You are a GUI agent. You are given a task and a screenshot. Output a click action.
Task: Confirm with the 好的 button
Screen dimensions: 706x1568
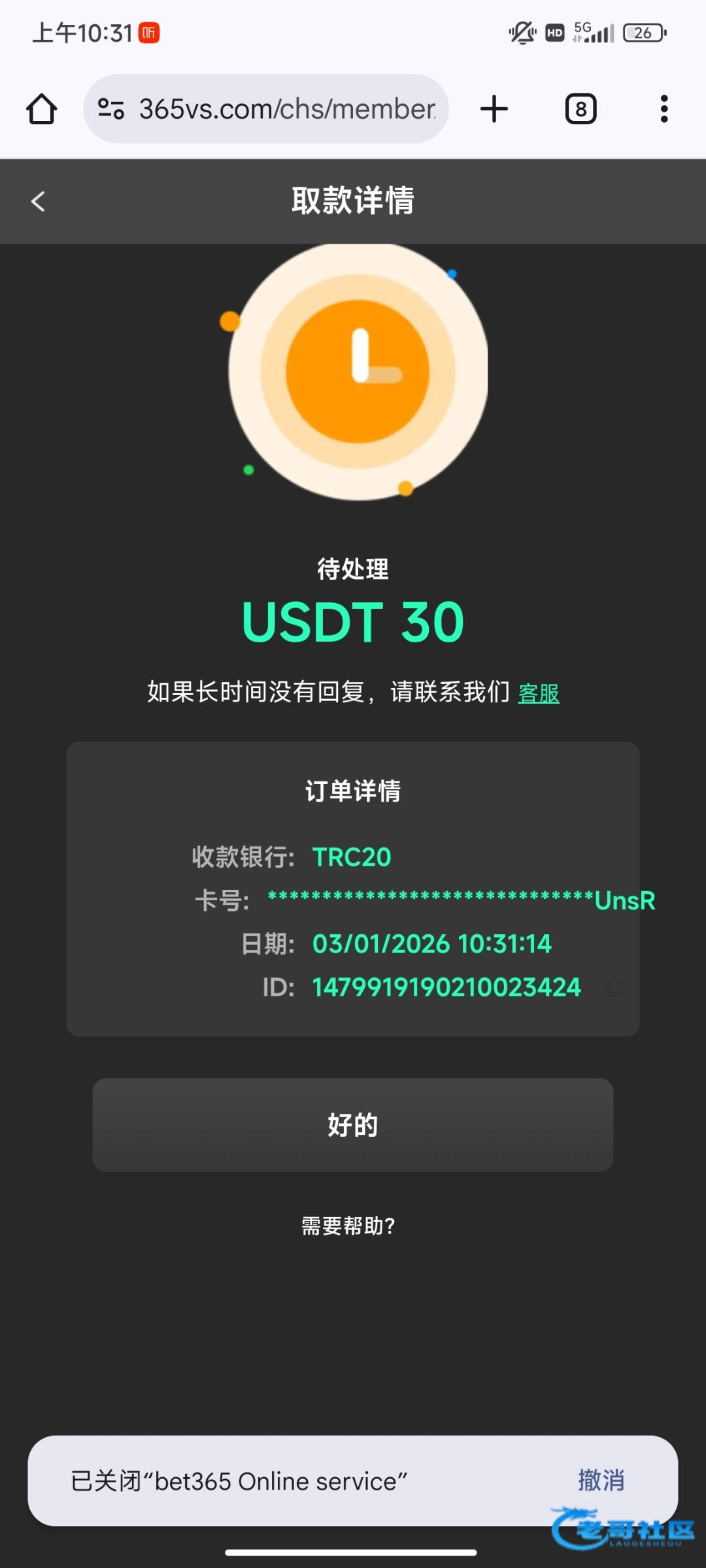point(353,1125)
